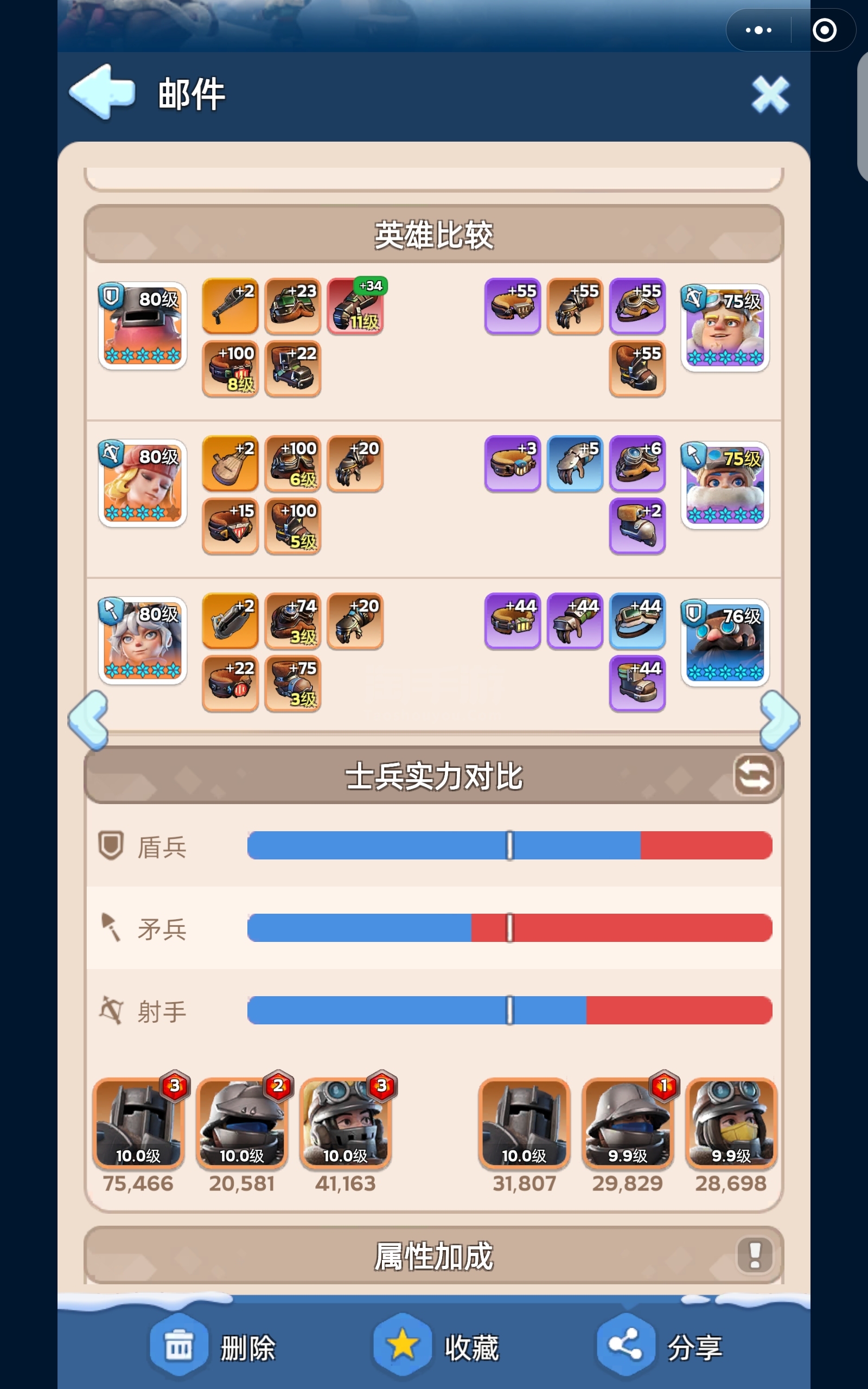
Task: View the level 80 shield hero portrait
Action: (142, 326)
